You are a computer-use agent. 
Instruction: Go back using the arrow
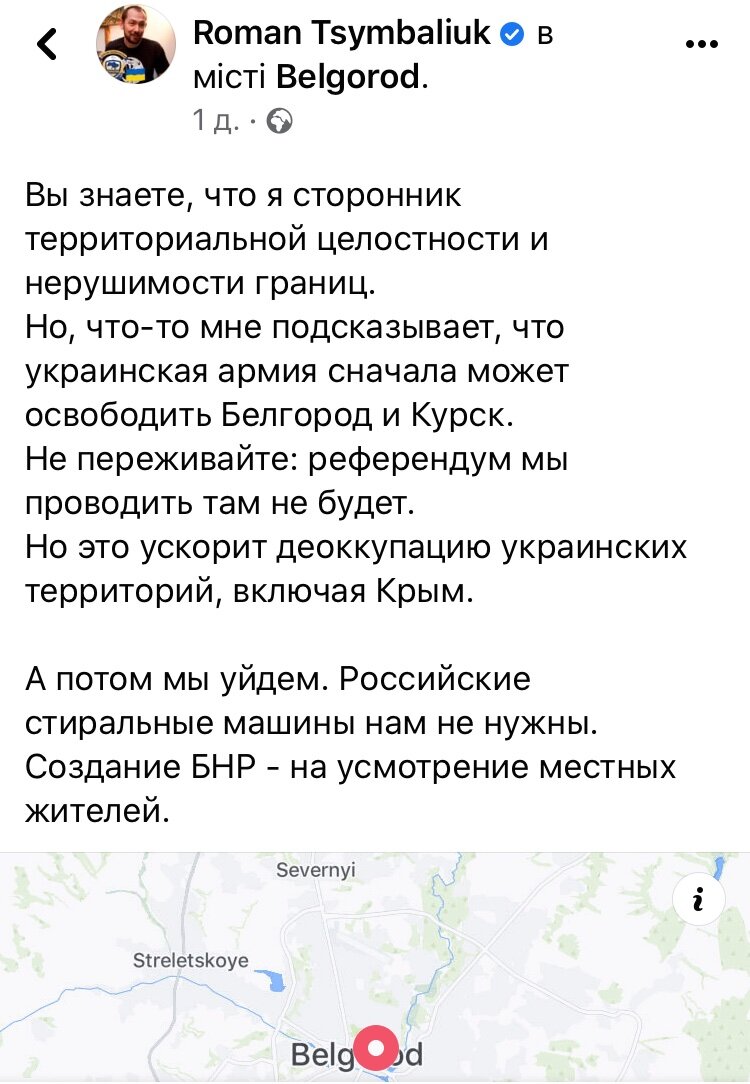[x=46, y=44]
